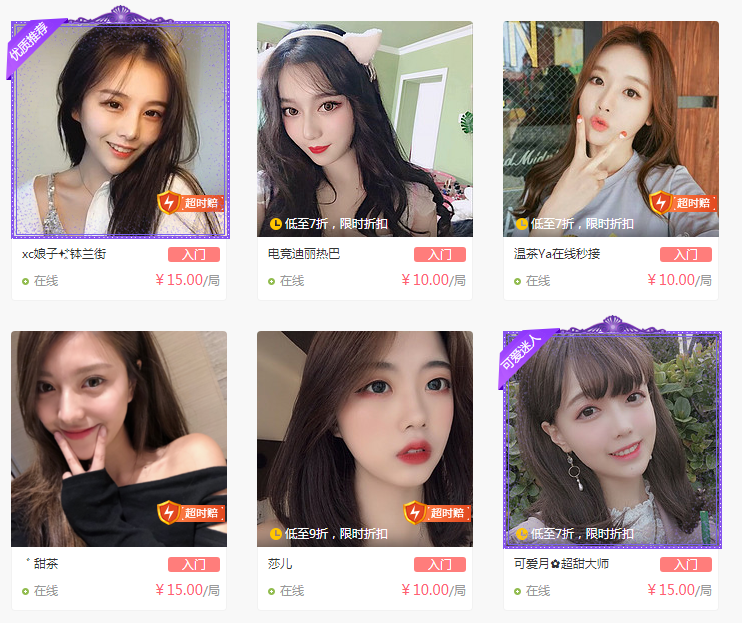View the 温茶Ya在线秒接 listing
742x623 pixels.
point(610,130)
